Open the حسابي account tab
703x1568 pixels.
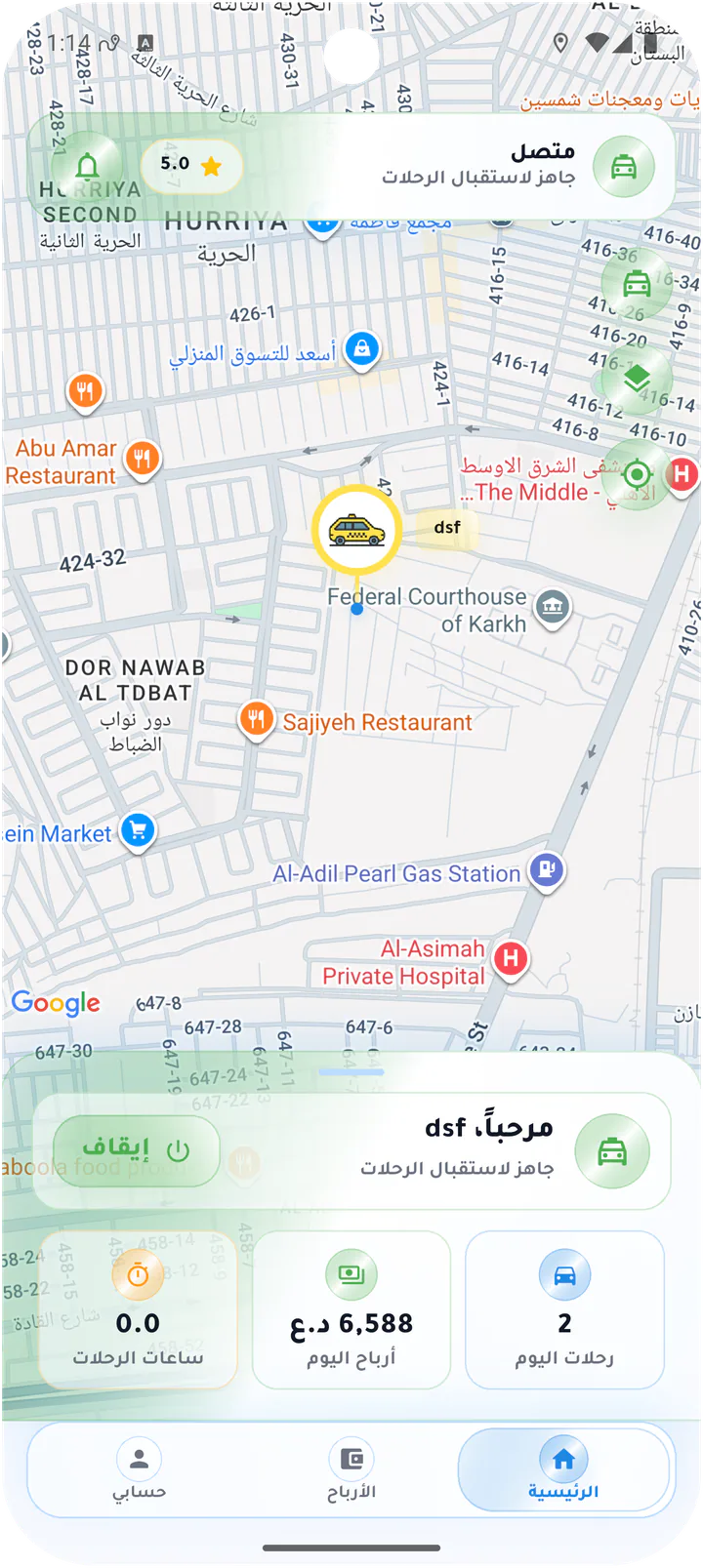coord(139,1470)
